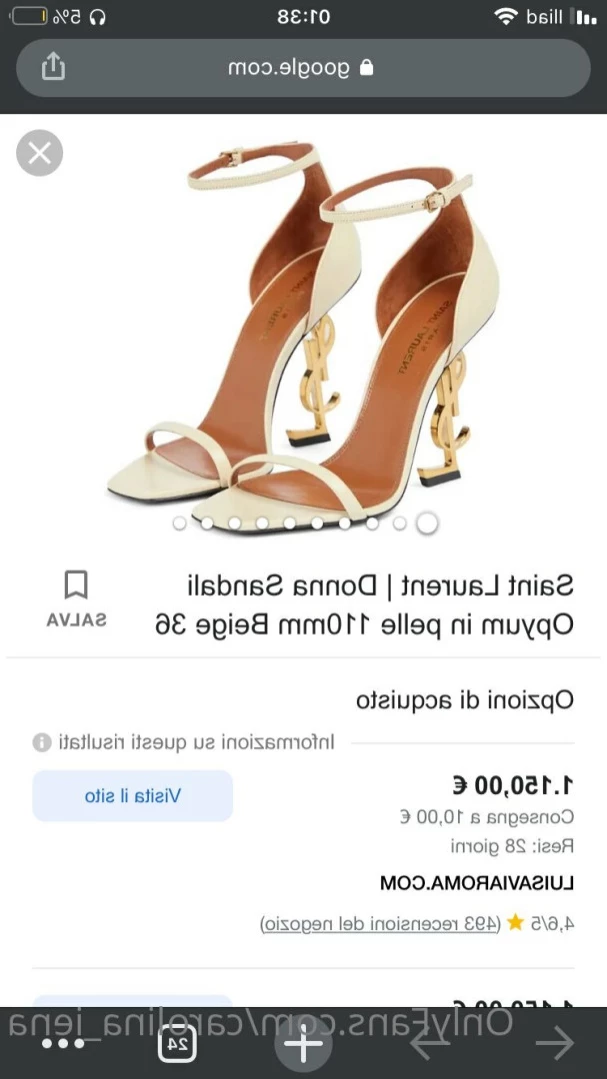Share this page from address bar
The width and height of the screenshot is (607, 1079).
click(53, 67)
